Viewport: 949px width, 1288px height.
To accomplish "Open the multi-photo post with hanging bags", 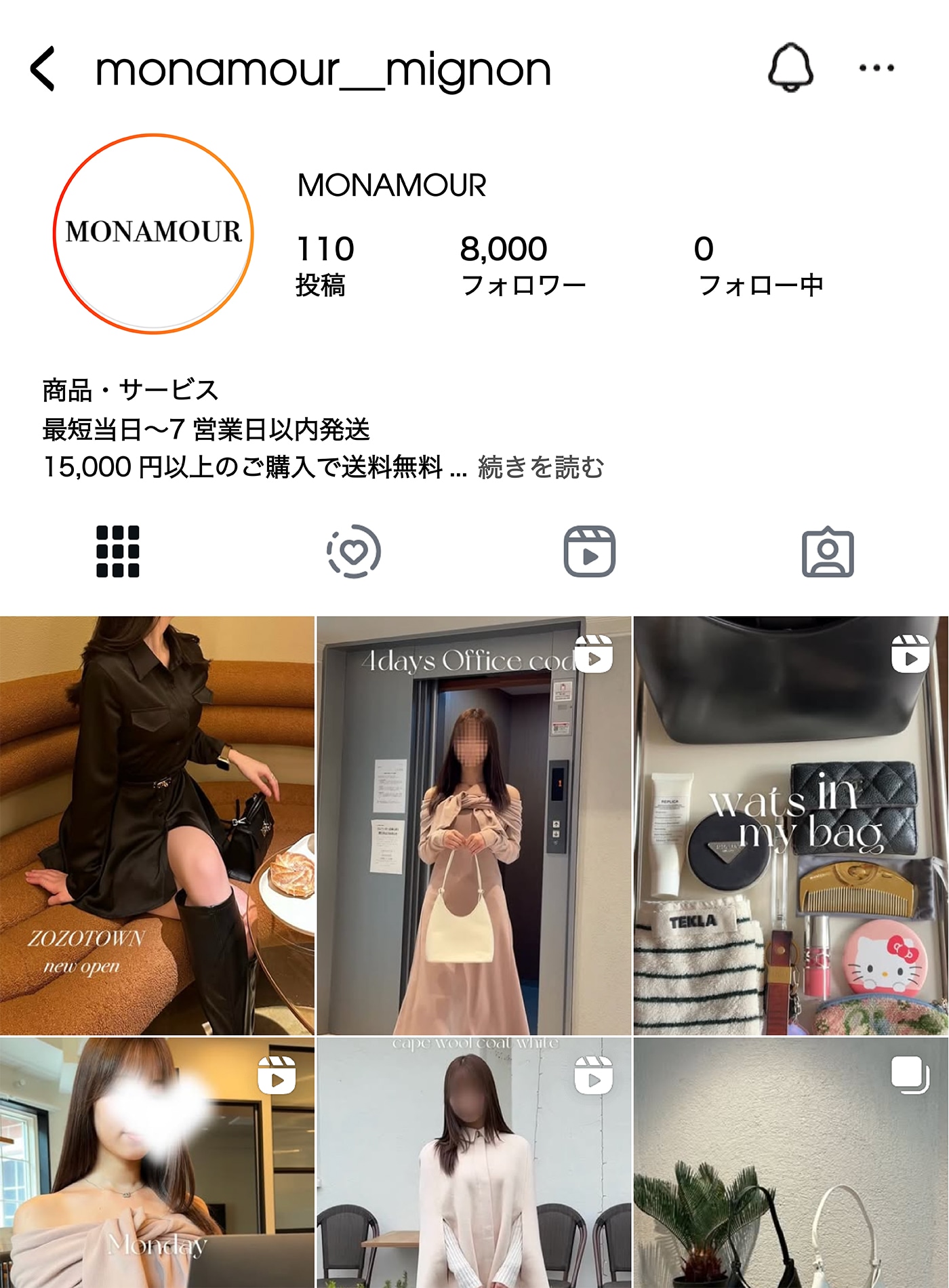I will (x=791, y=1162).
